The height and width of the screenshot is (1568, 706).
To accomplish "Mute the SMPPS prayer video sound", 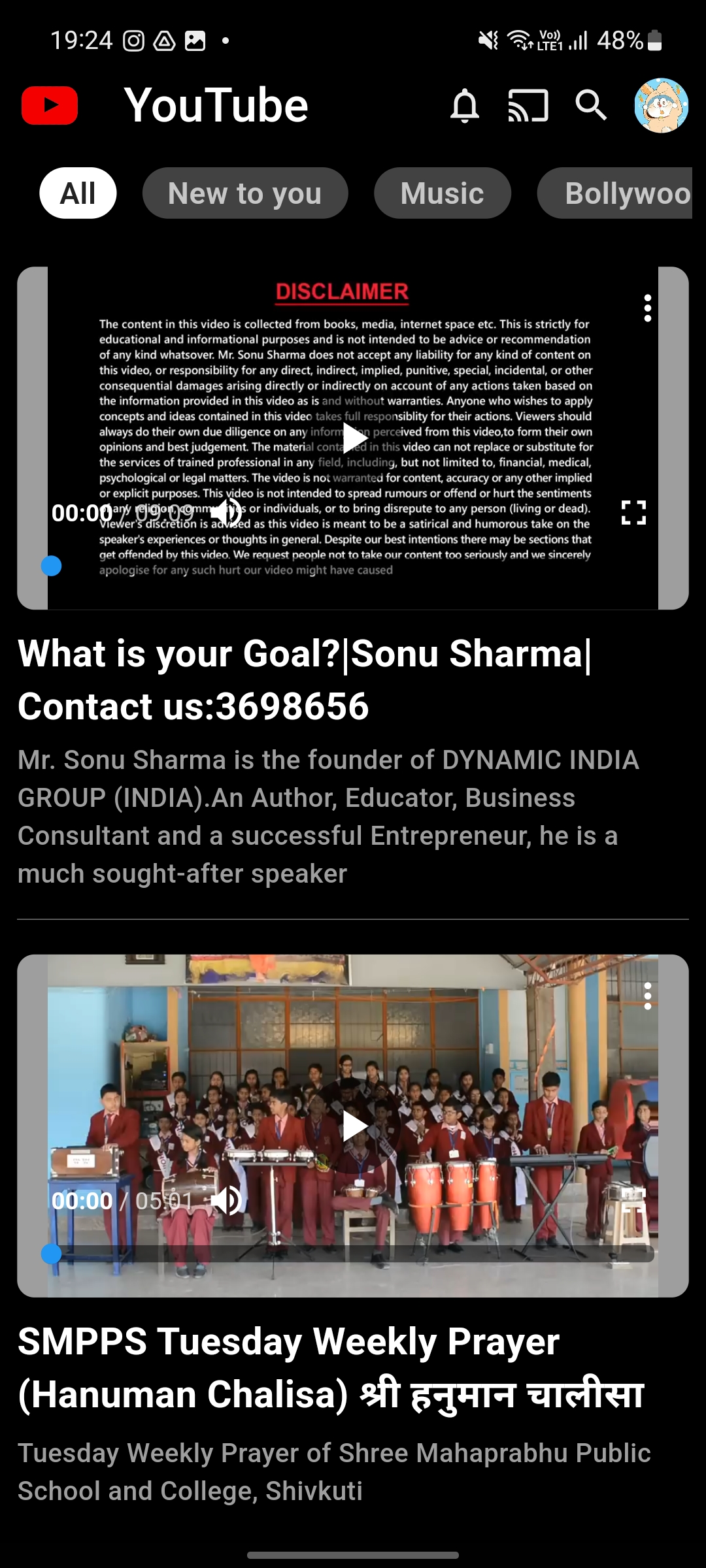I will tap(226, 1201).
